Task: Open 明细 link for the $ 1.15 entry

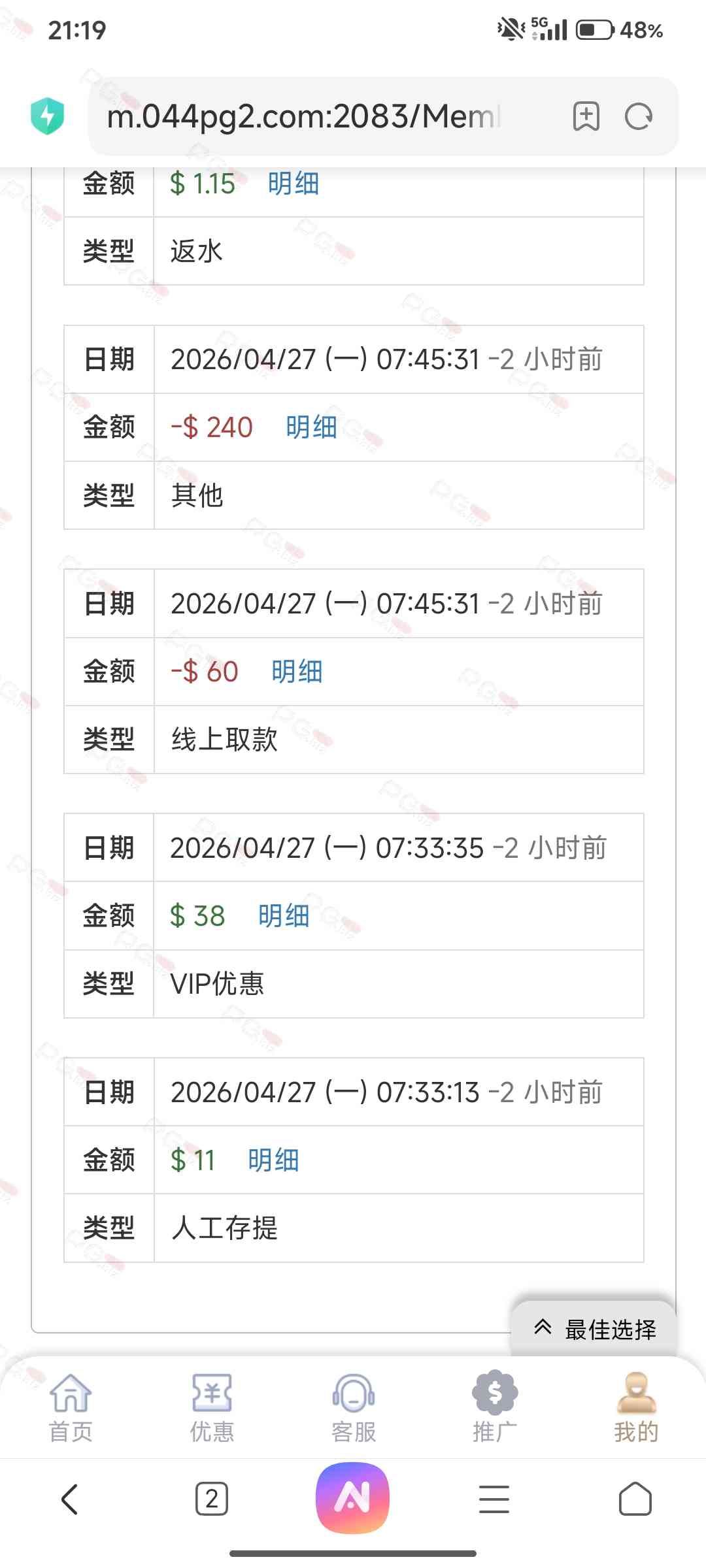Action: 294,184
